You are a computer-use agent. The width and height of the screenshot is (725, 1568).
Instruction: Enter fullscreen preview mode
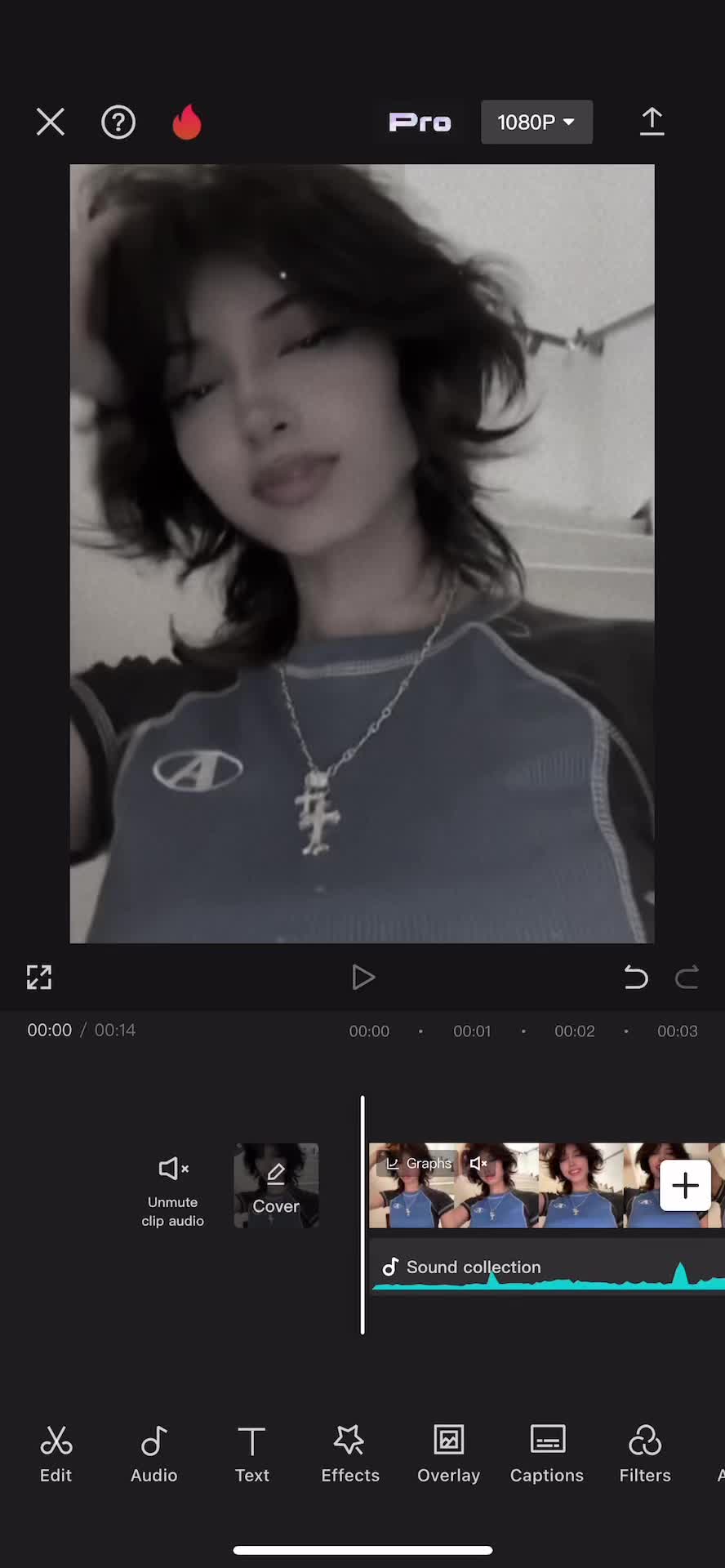39,978
